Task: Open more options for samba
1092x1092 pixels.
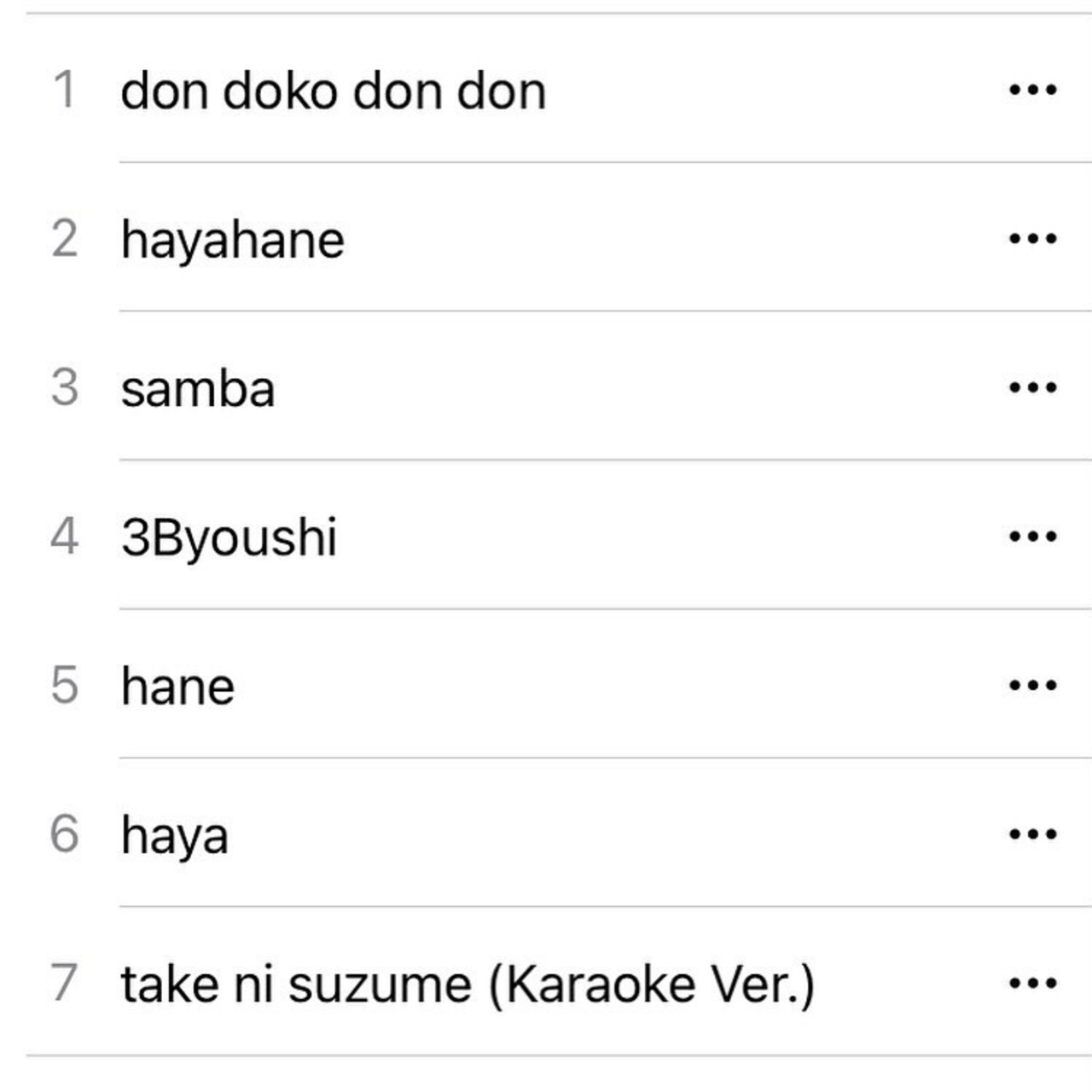Action: coord(1032,387)
